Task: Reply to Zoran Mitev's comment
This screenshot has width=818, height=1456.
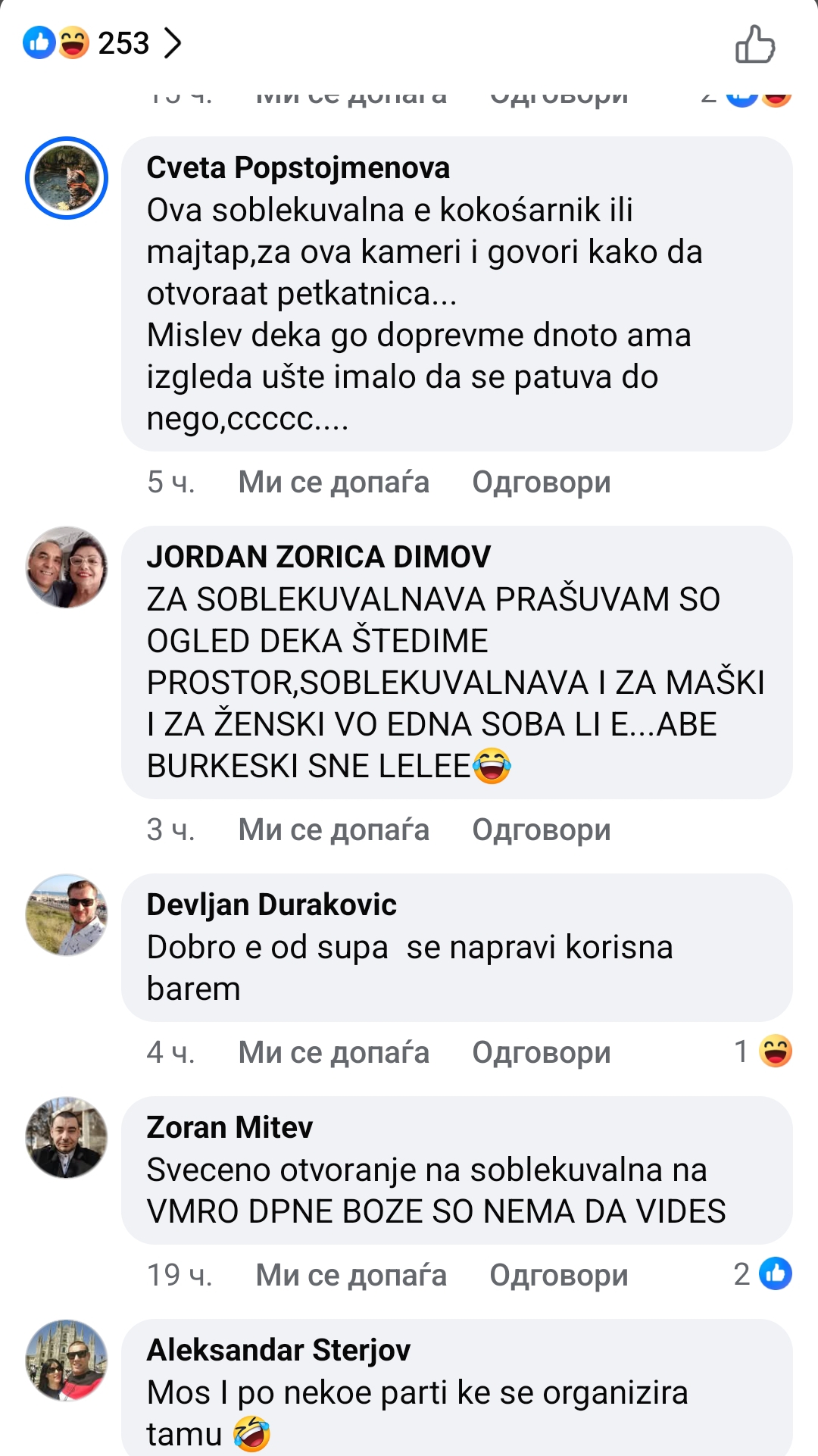Action: [x=558, y=1275]
